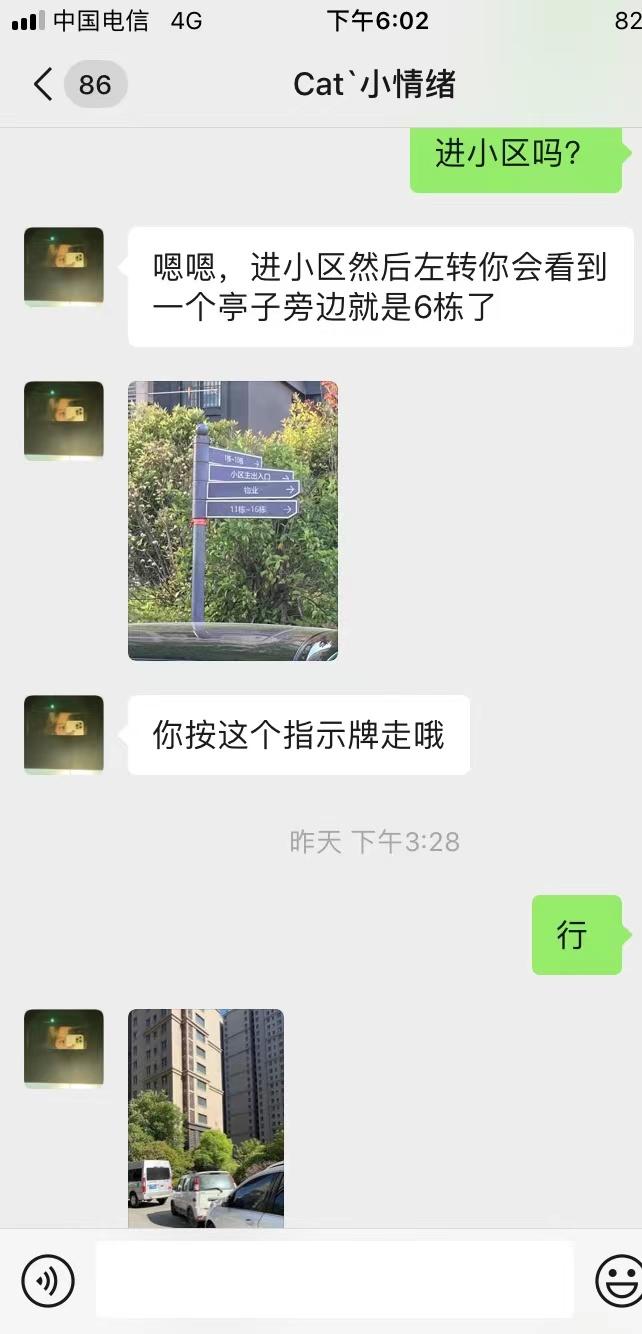The height and width of the screenshot is (1334, 642).
Task: Go back to the chat list
Action: pyautogui.click(x=42, y=85)
